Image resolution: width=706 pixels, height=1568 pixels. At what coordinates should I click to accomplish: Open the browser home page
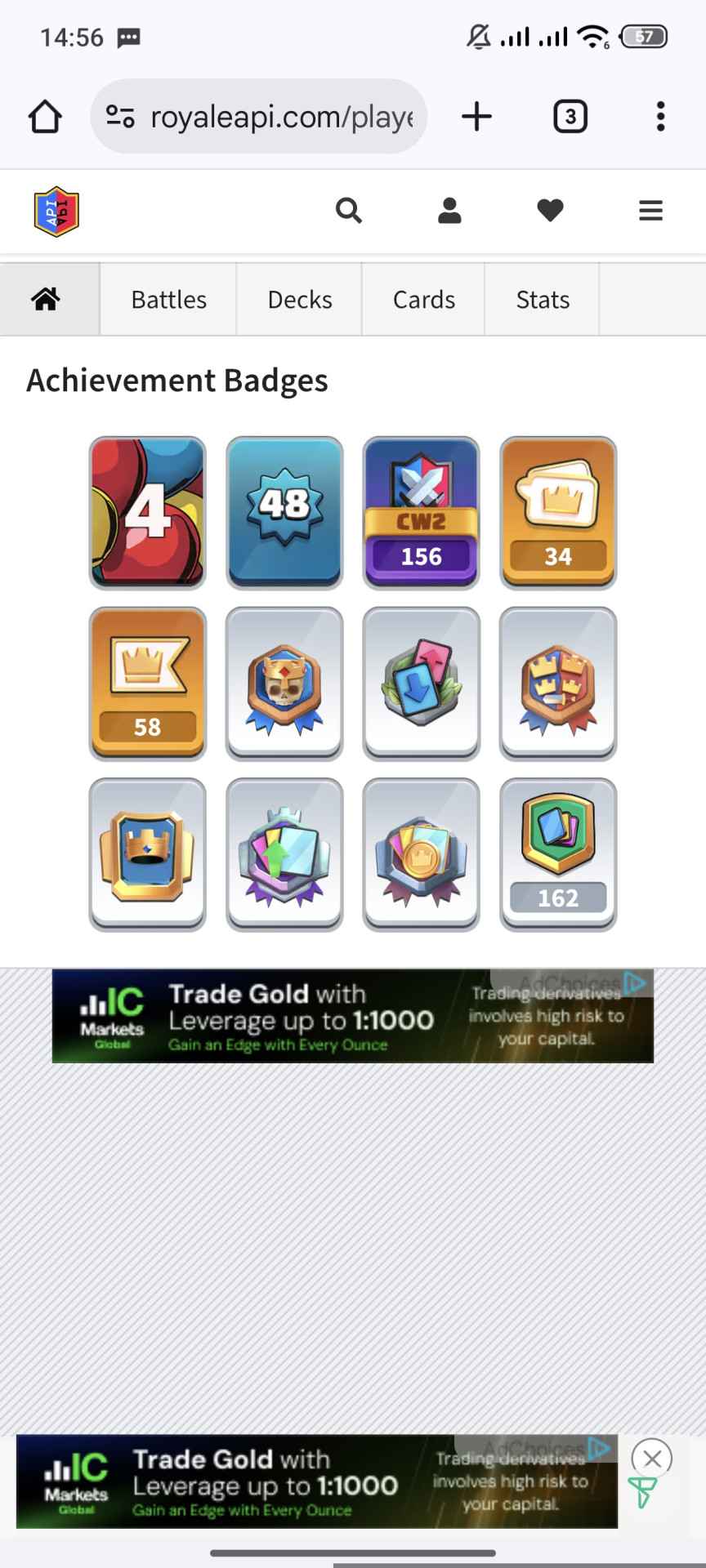coord(45,117)
